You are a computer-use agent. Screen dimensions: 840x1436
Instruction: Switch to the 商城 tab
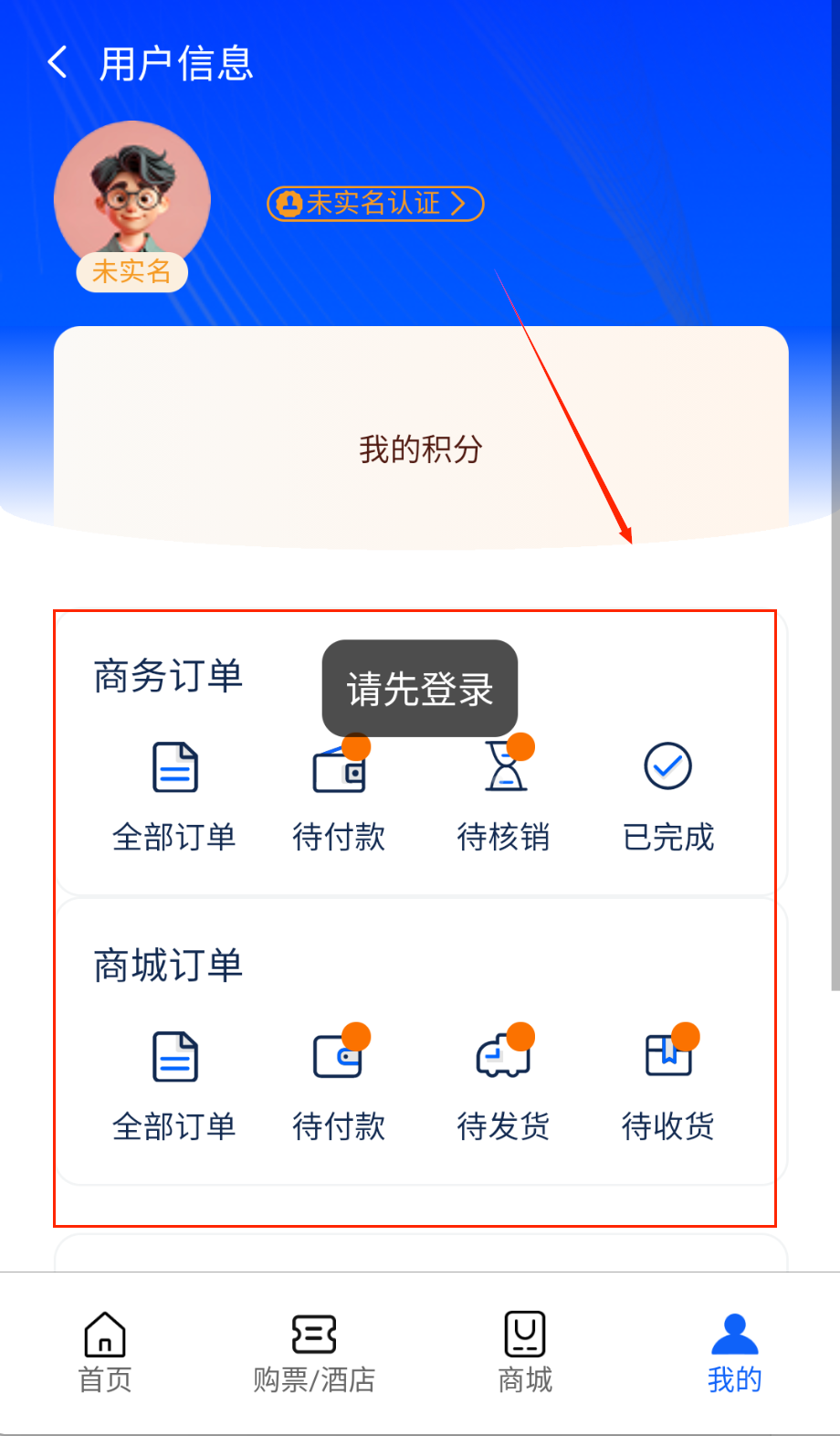pyautogui.click(x=525, y=1352)
